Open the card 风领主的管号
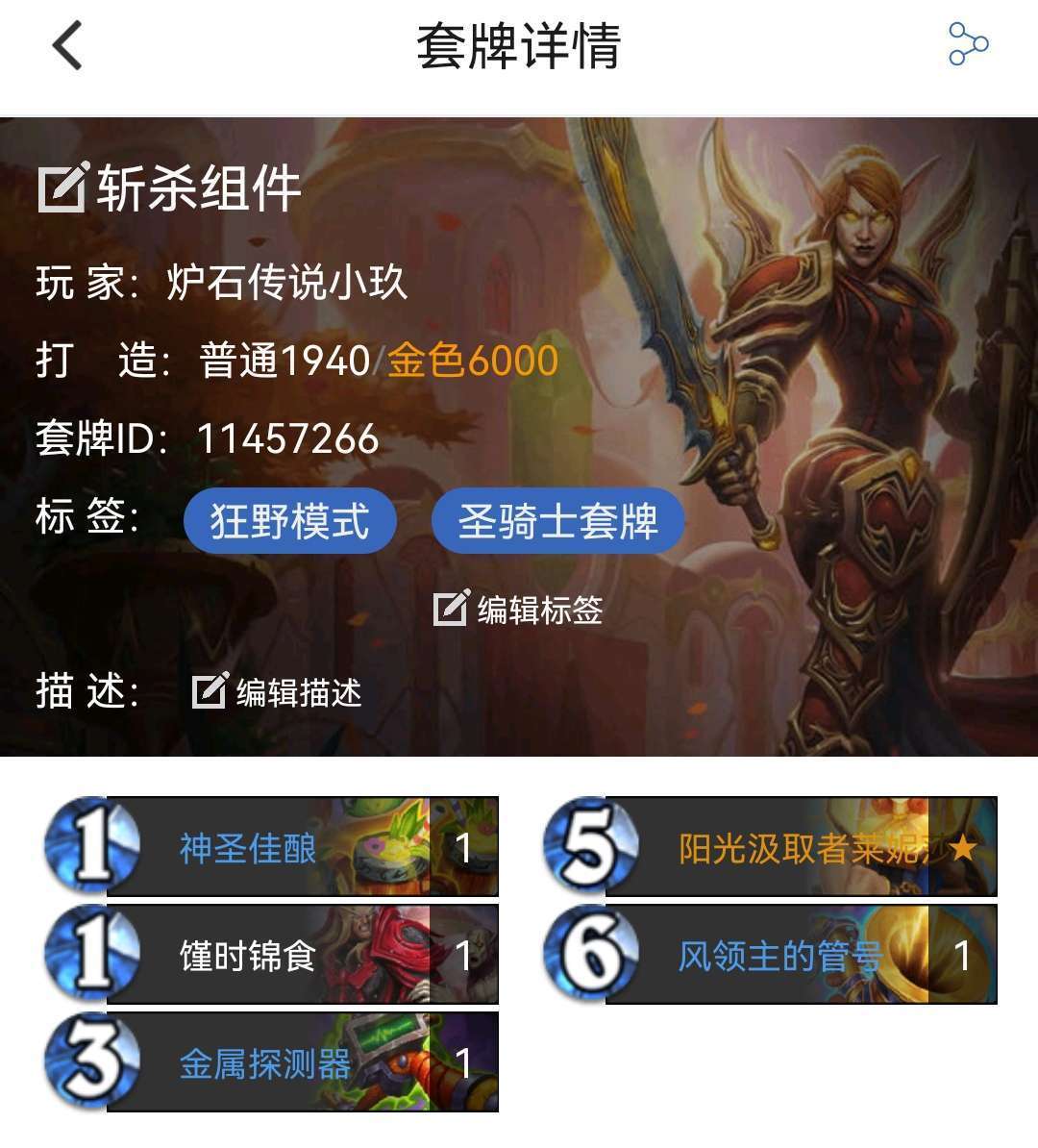The width and height of the screenshot is (1038, 1148). click(x=773, y=956)
